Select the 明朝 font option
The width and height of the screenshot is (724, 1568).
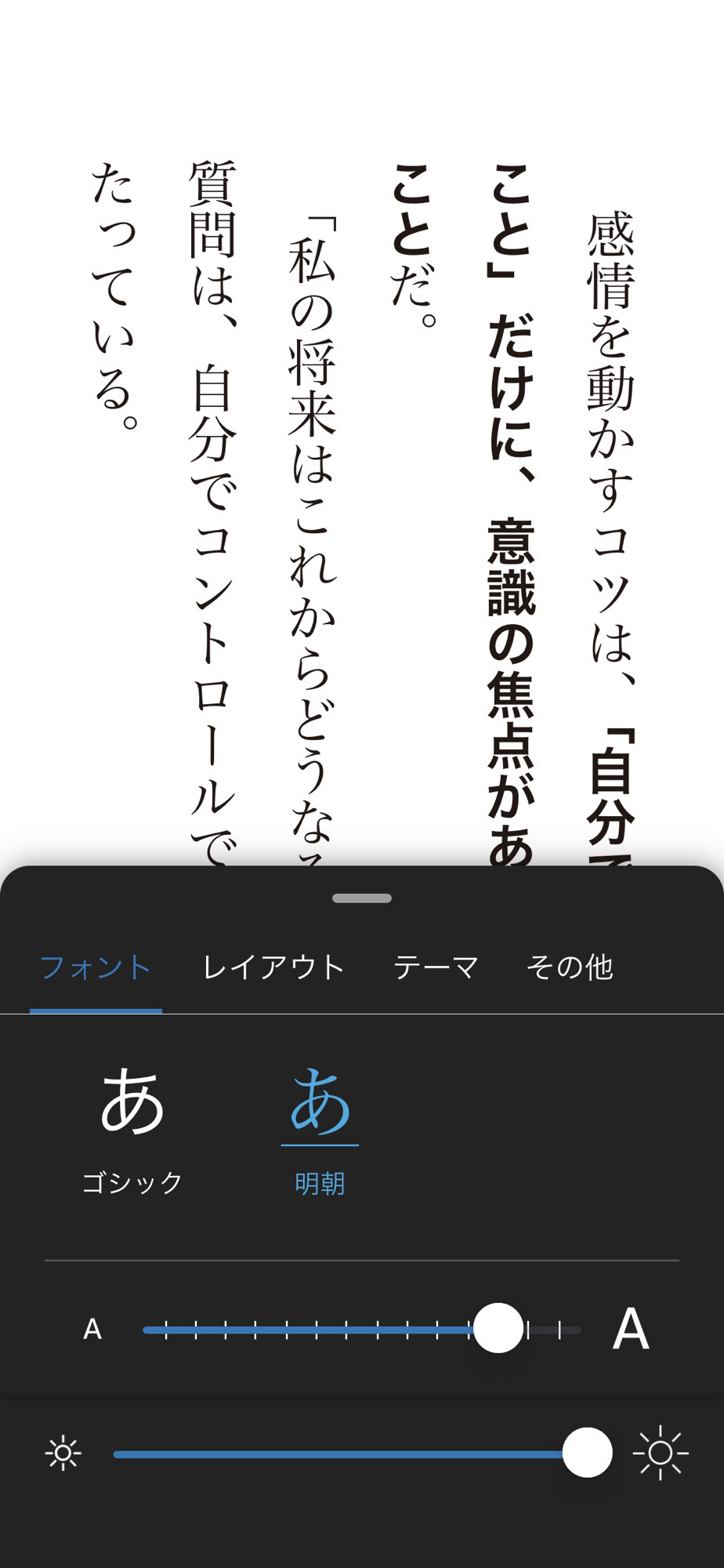point(320,1130)
